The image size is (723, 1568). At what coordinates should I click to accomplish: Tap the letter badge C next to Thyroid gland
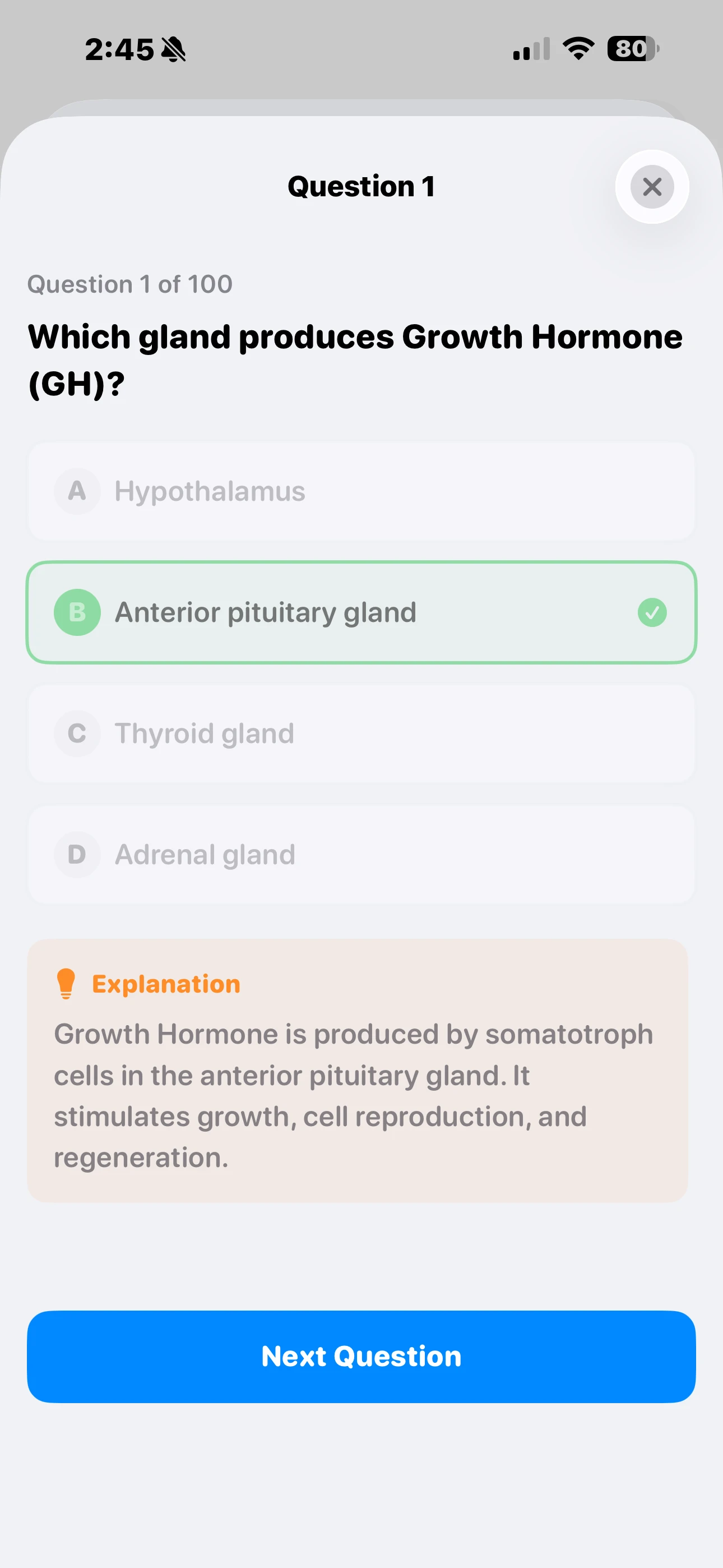pyautogui.click(x=77, y=734)
